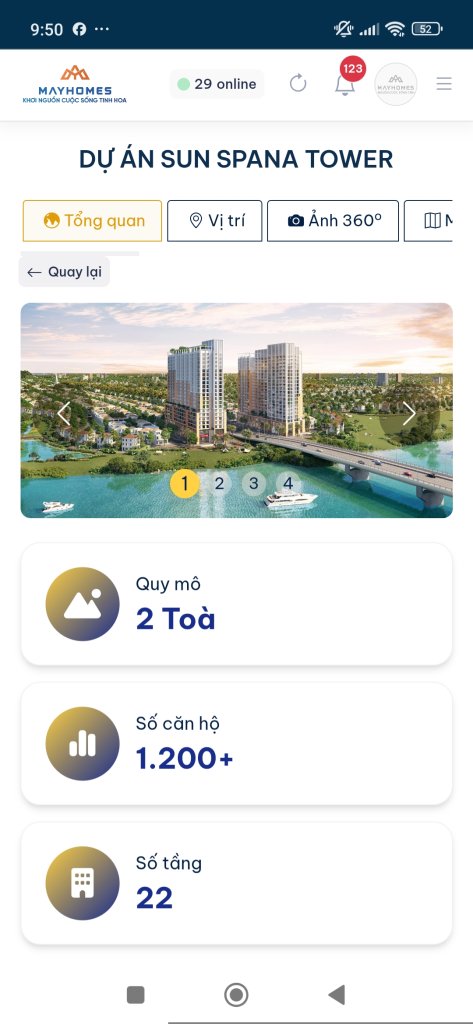Tap the system home button
Viewport: 473px width, 1024px height.
click(x=236, y=995)
